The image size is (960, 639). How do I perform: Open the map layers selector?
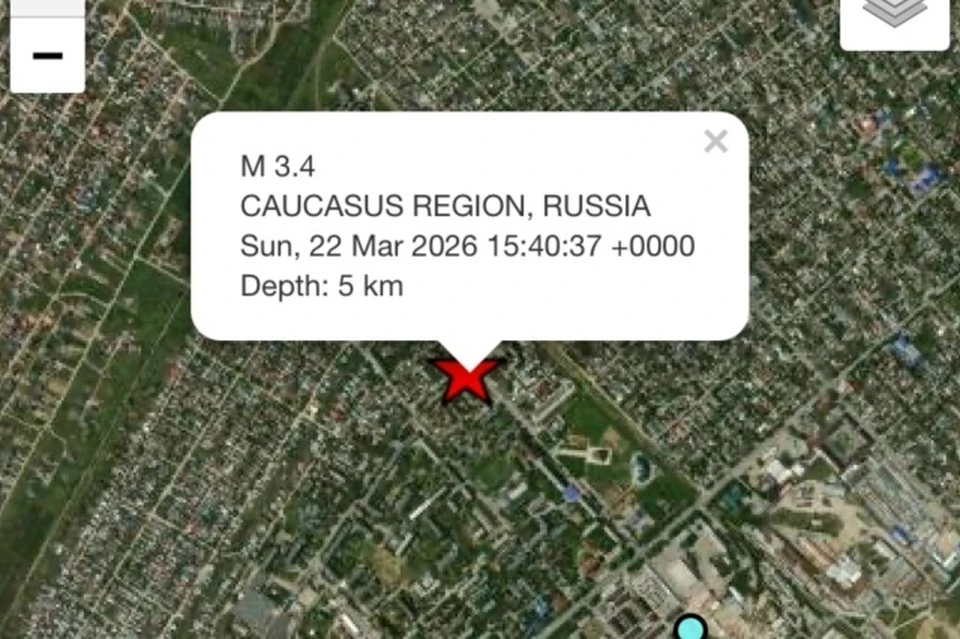pos(894,18)
